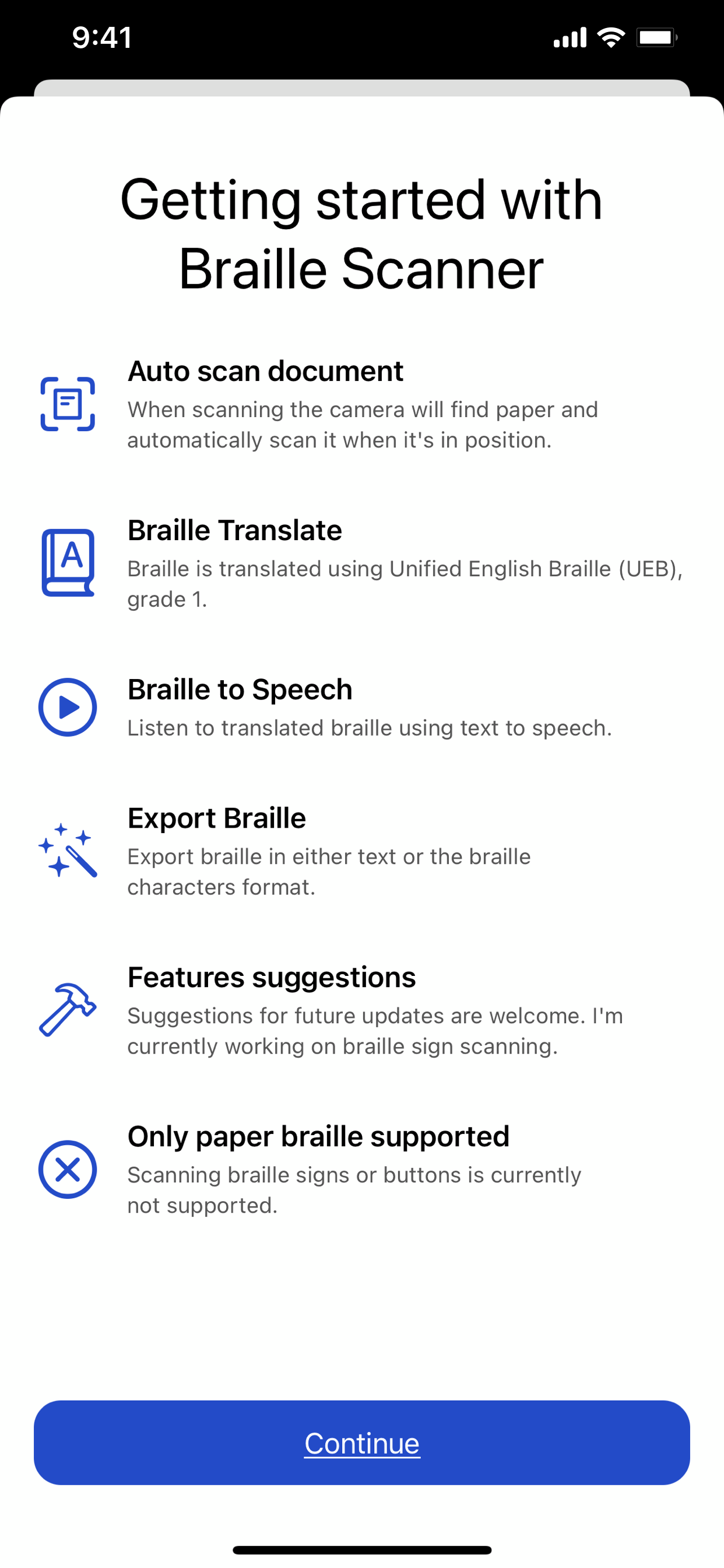Click the home indicator bar

362,1548
